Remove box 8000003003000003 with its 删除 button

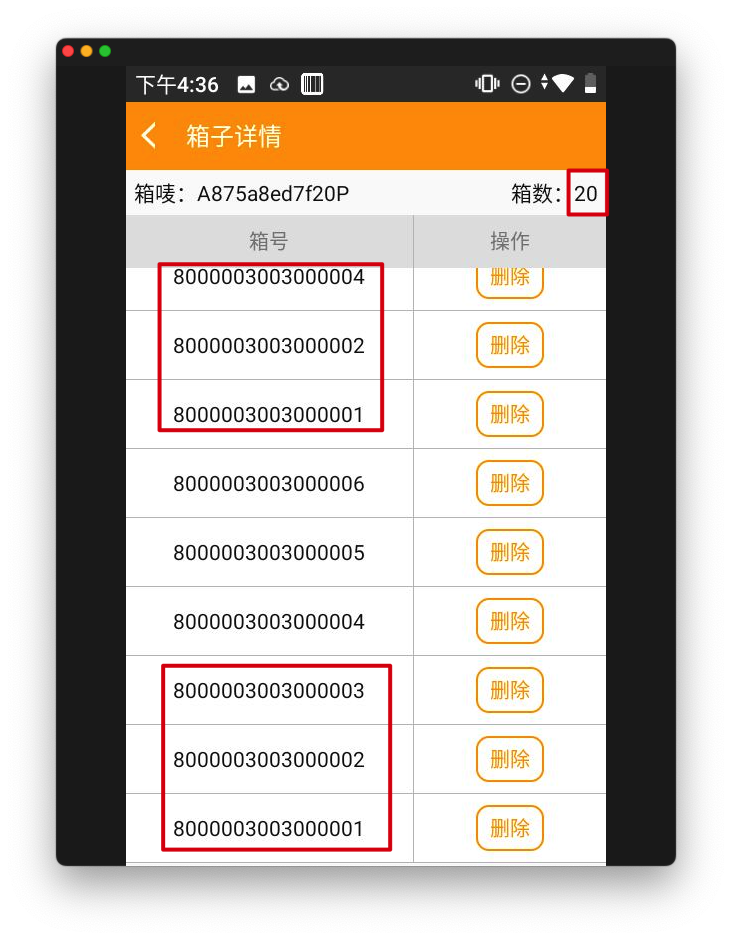[509, 690]
